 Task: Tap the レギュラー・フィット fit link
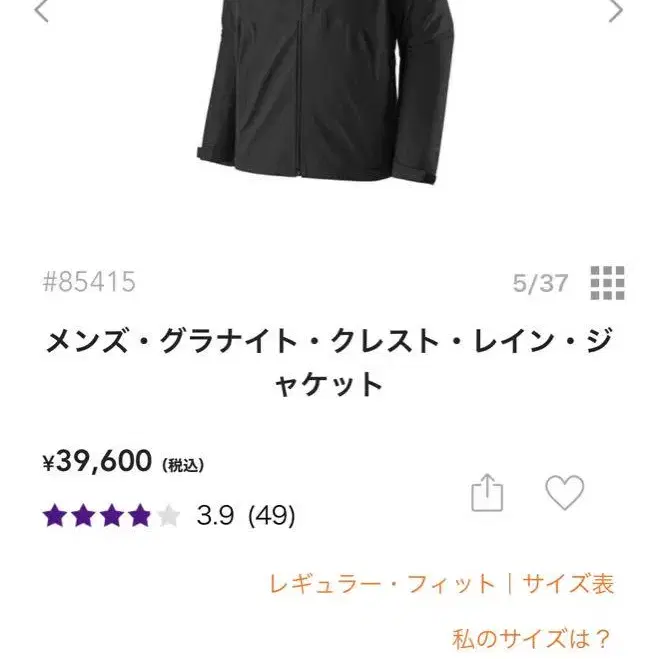point(382,584)
